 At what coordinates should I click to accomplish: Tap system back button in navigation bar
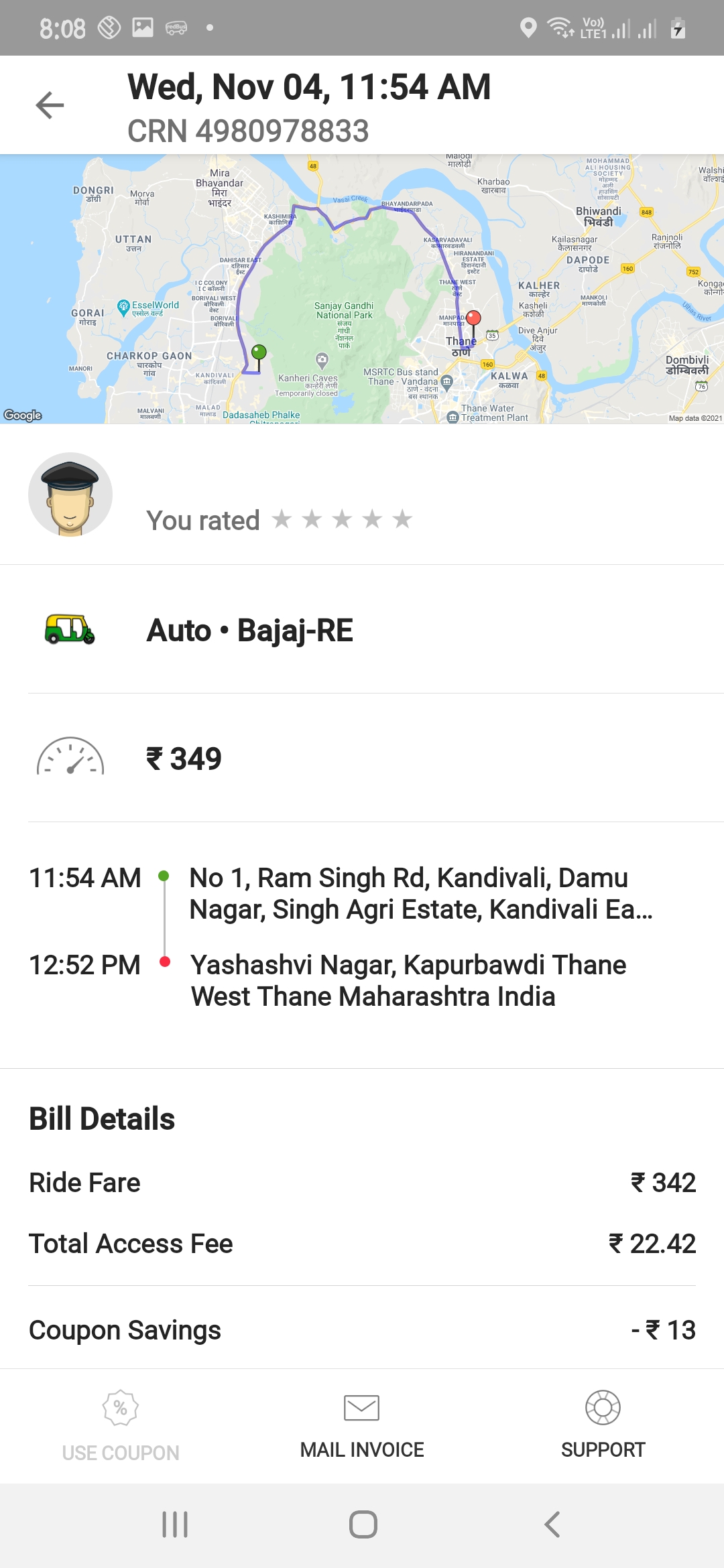[552, 1524]
